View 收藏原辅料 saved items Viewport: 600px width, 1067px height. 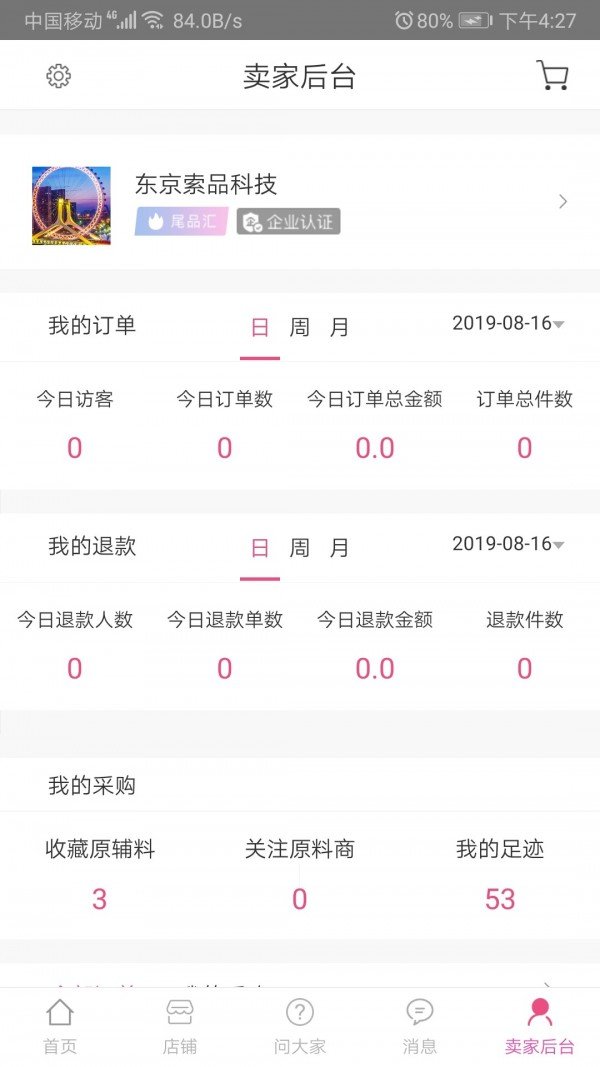point(100,873)
